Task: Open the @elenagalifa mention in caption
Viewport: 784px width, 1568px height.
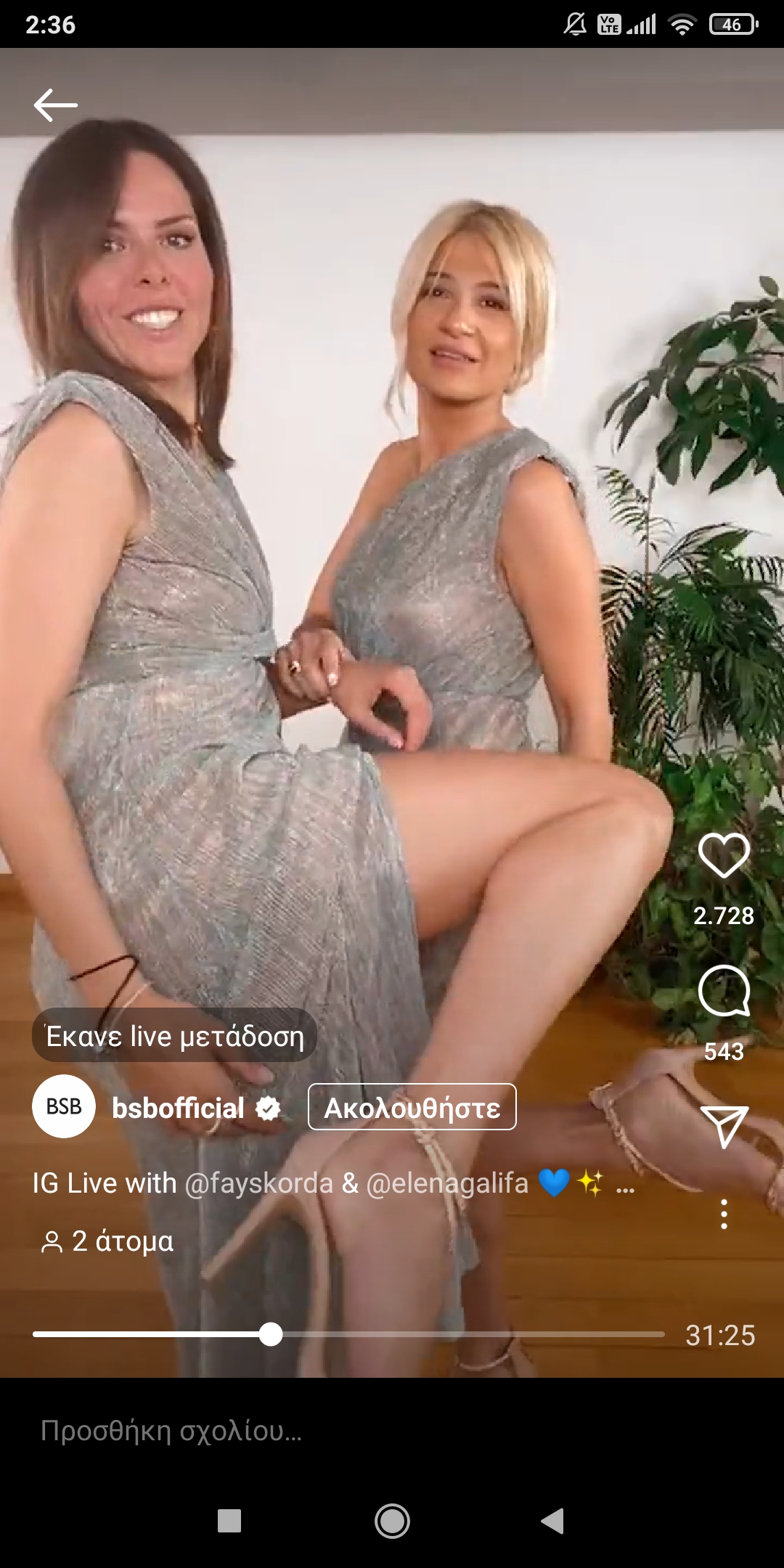Action: pos(447,1183)
